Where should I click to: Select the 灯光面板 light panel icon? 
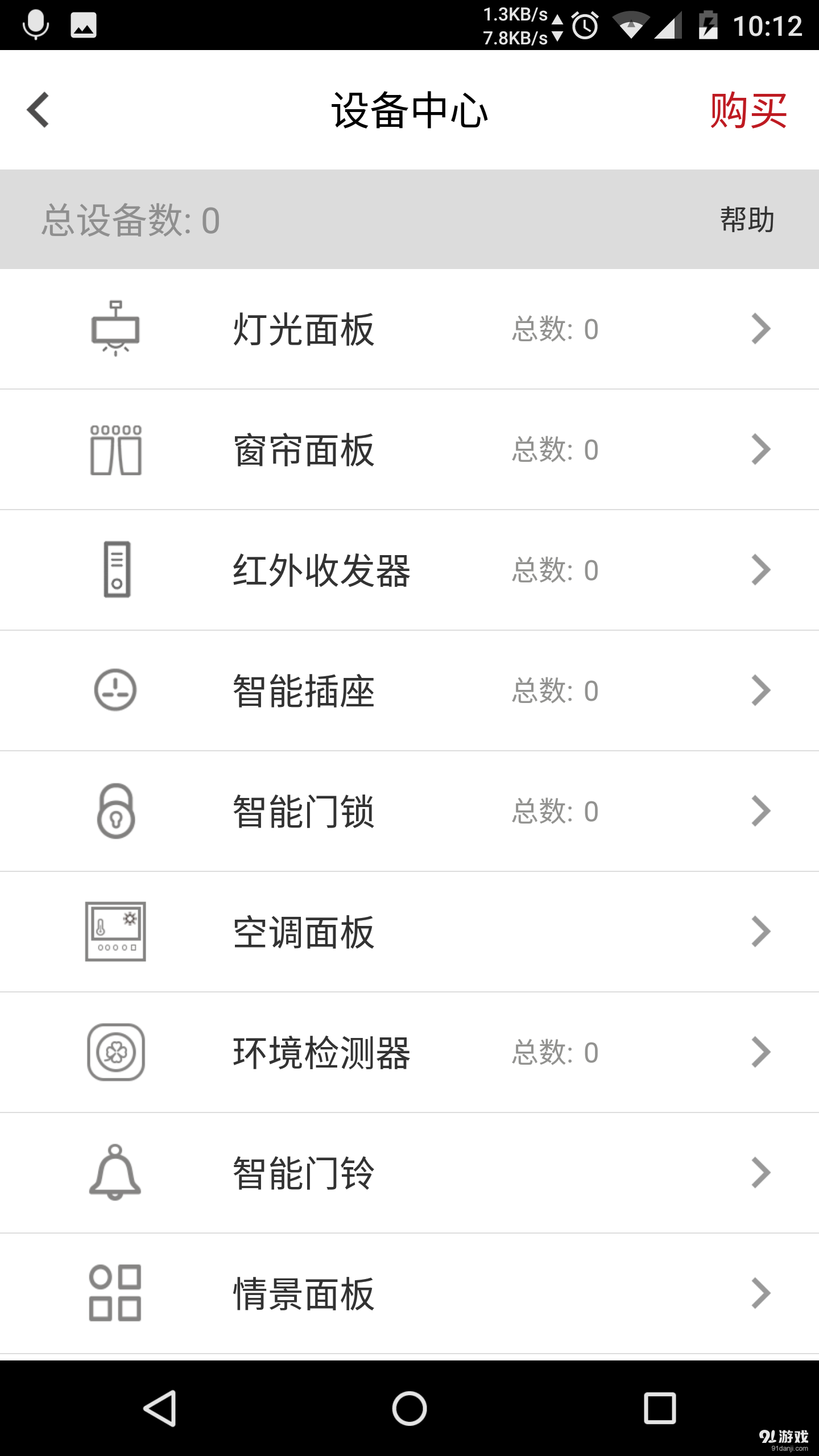(x=115, y=328)
